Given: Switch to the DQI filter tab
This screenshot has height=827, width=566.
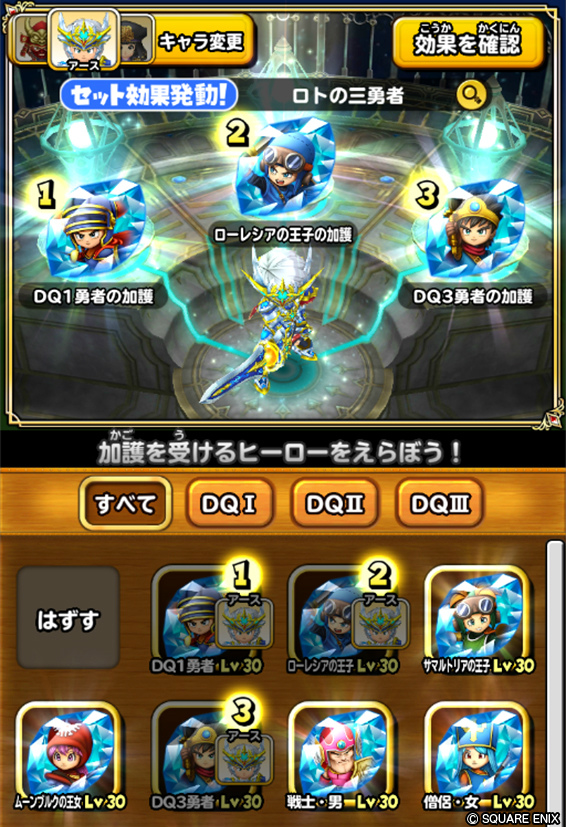Looking at the screenshot, I should tap(229, 503).
